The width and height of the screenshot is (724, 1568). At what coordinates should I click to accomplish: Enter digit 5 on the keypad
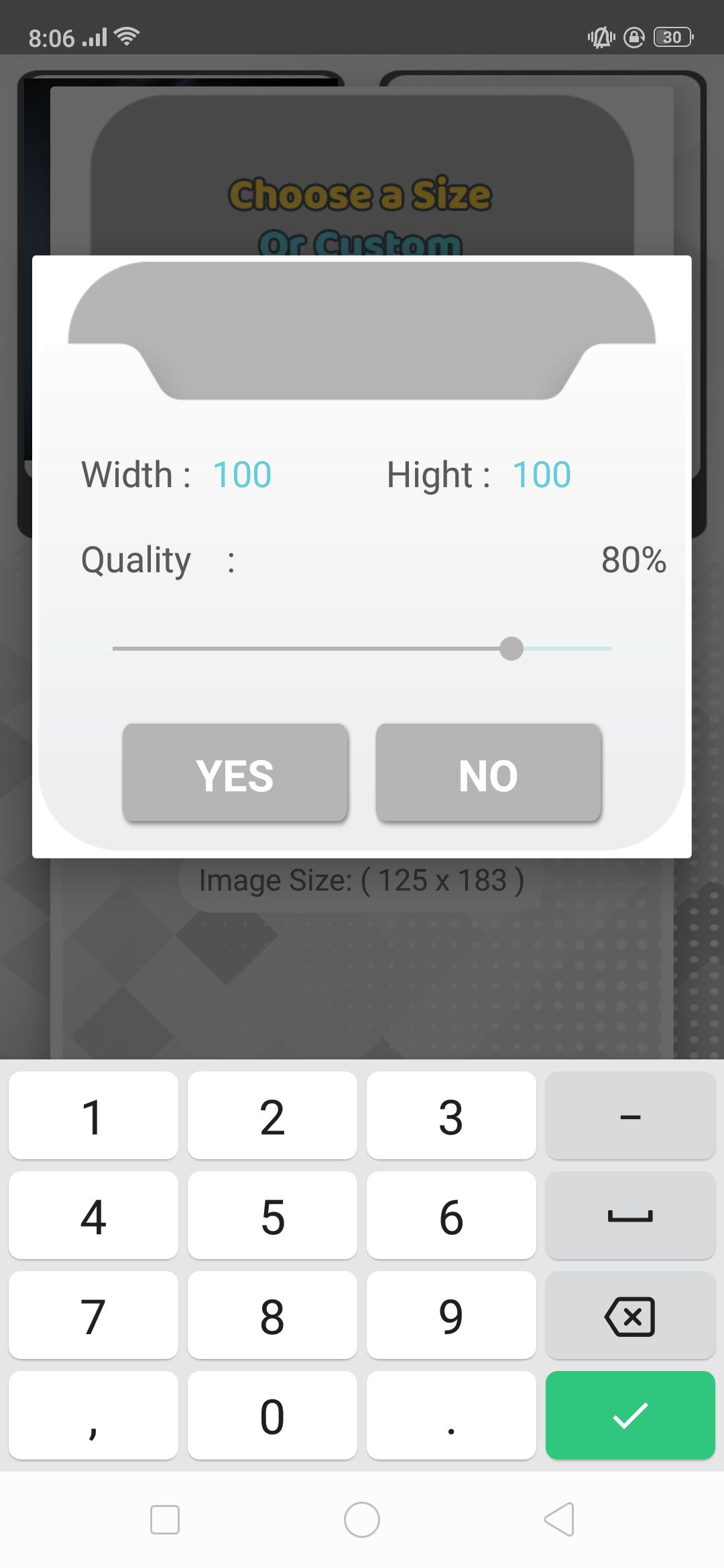click(x=272, y=1216)
